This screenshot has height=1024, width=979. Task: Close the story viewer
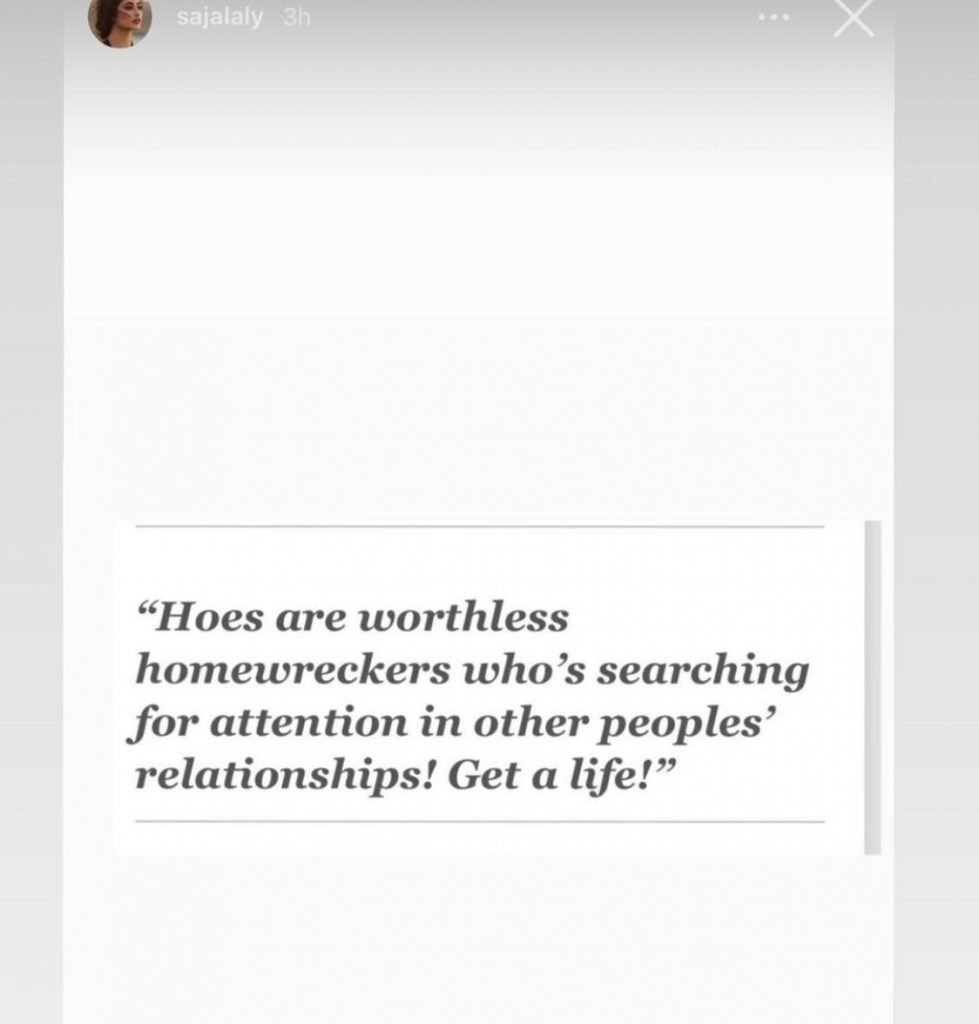point(853,18)
